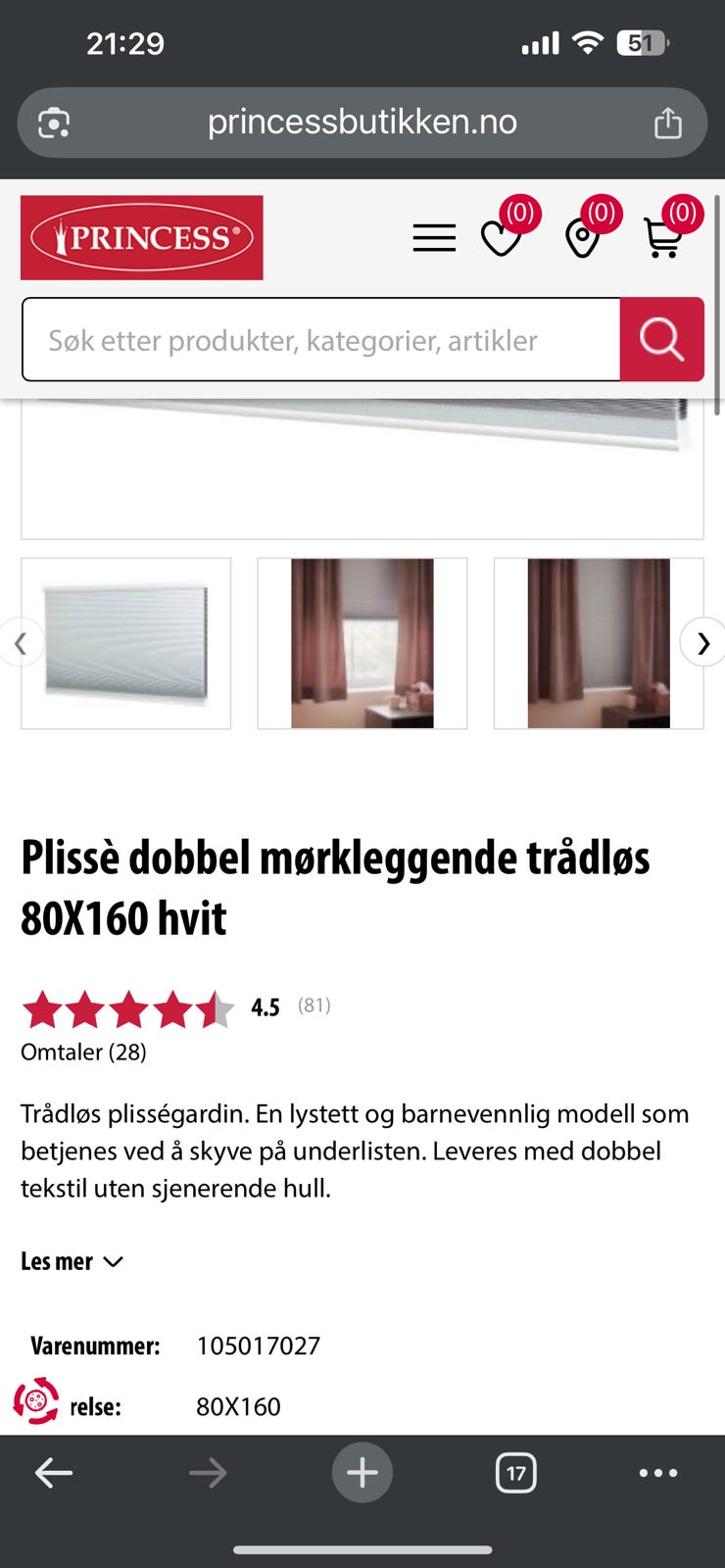The width and height of the screenshot is (725, 1568).
Task: Open the shopping cart icon
Action: [x=664, y=243]
